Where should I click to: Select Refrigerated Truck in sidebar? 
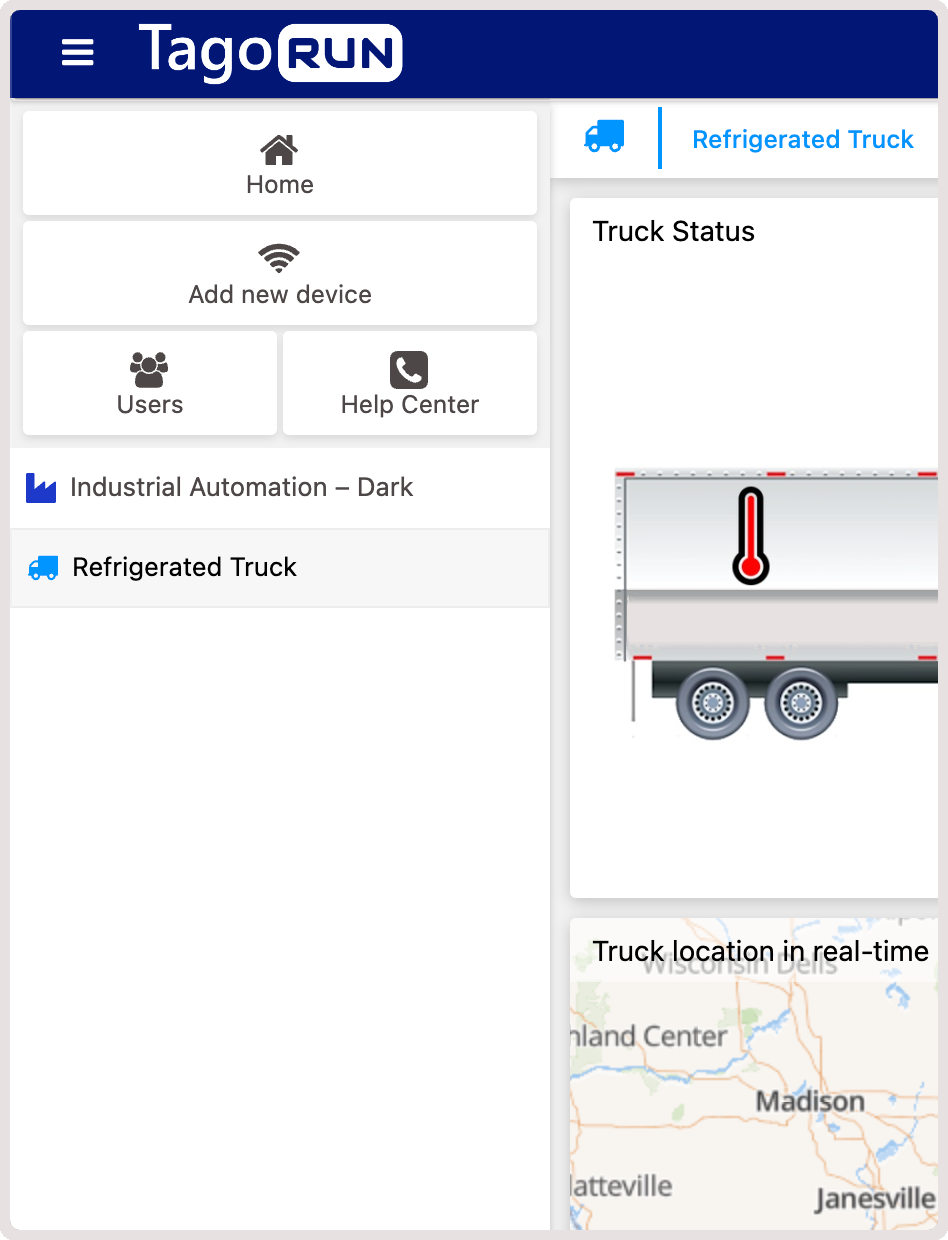(184, 568)
